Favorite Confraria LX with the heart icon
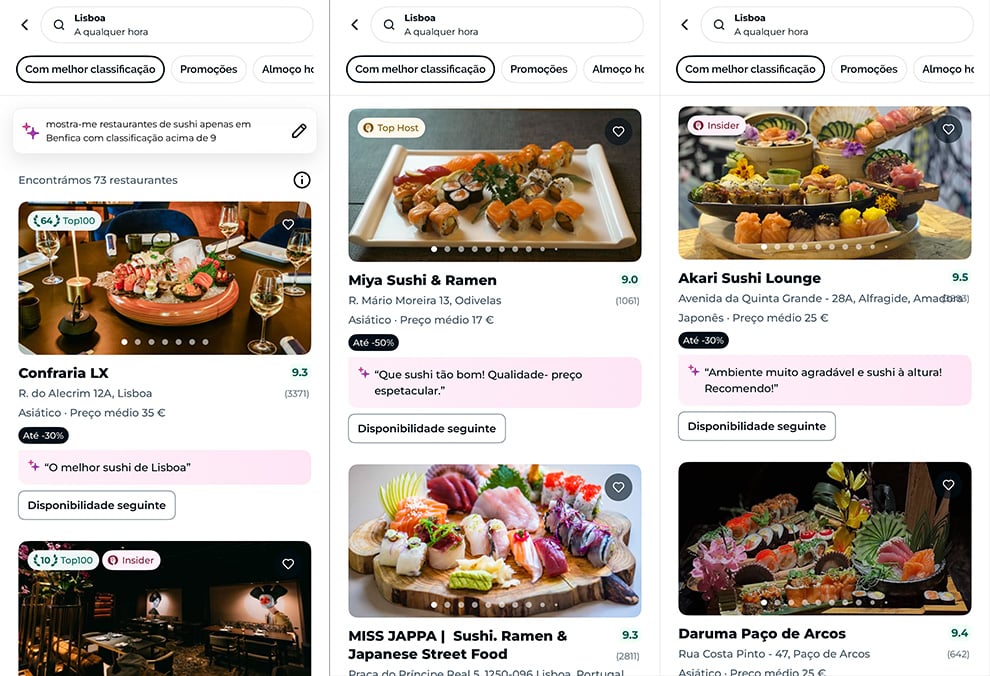Image resolution: width=990 pixels, height=676 pixels. tap(288, 225)
